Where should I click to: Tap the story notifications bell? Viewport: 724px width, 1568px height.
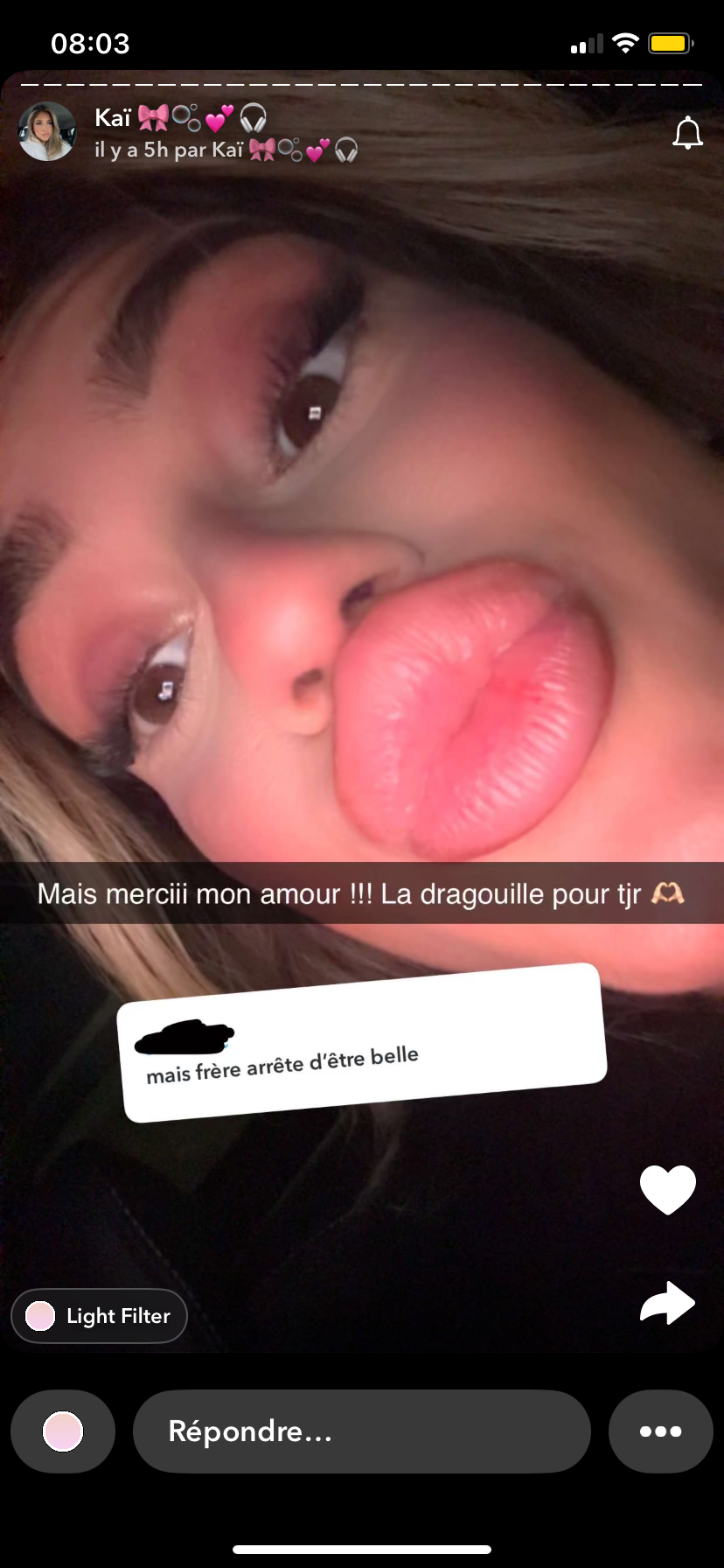[x=687, y=133]
